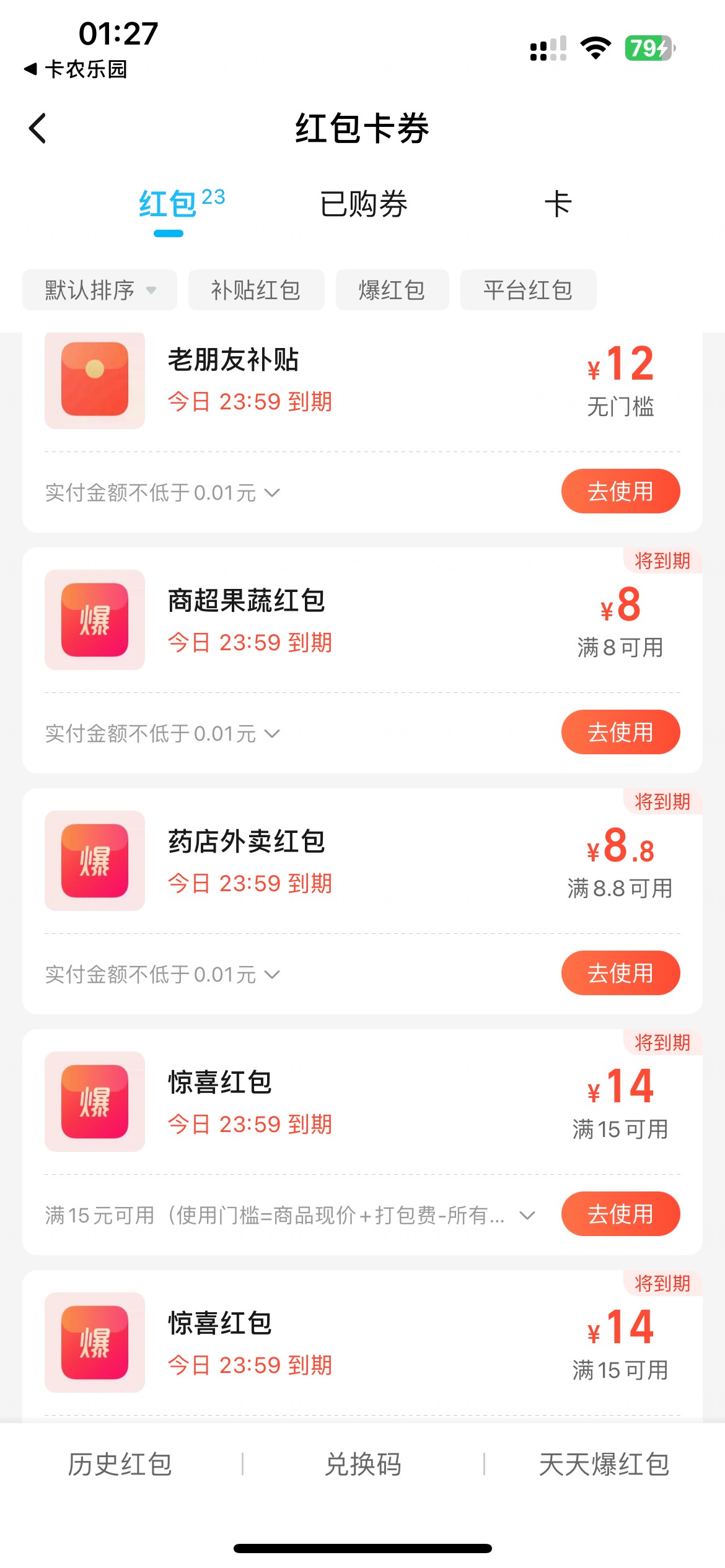
Task: Tap 去使用 for 药店外卖红包
Action: pos(620,973)
